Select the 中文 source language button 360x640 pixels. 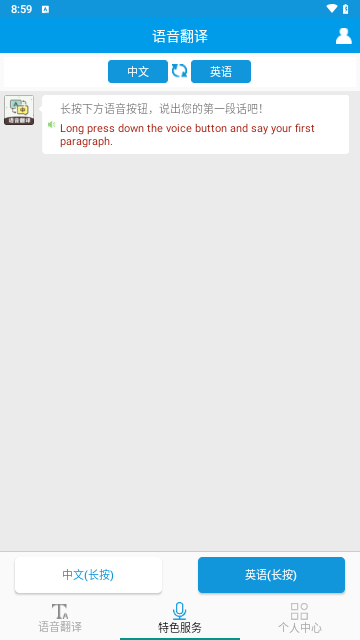pos(138,71)
